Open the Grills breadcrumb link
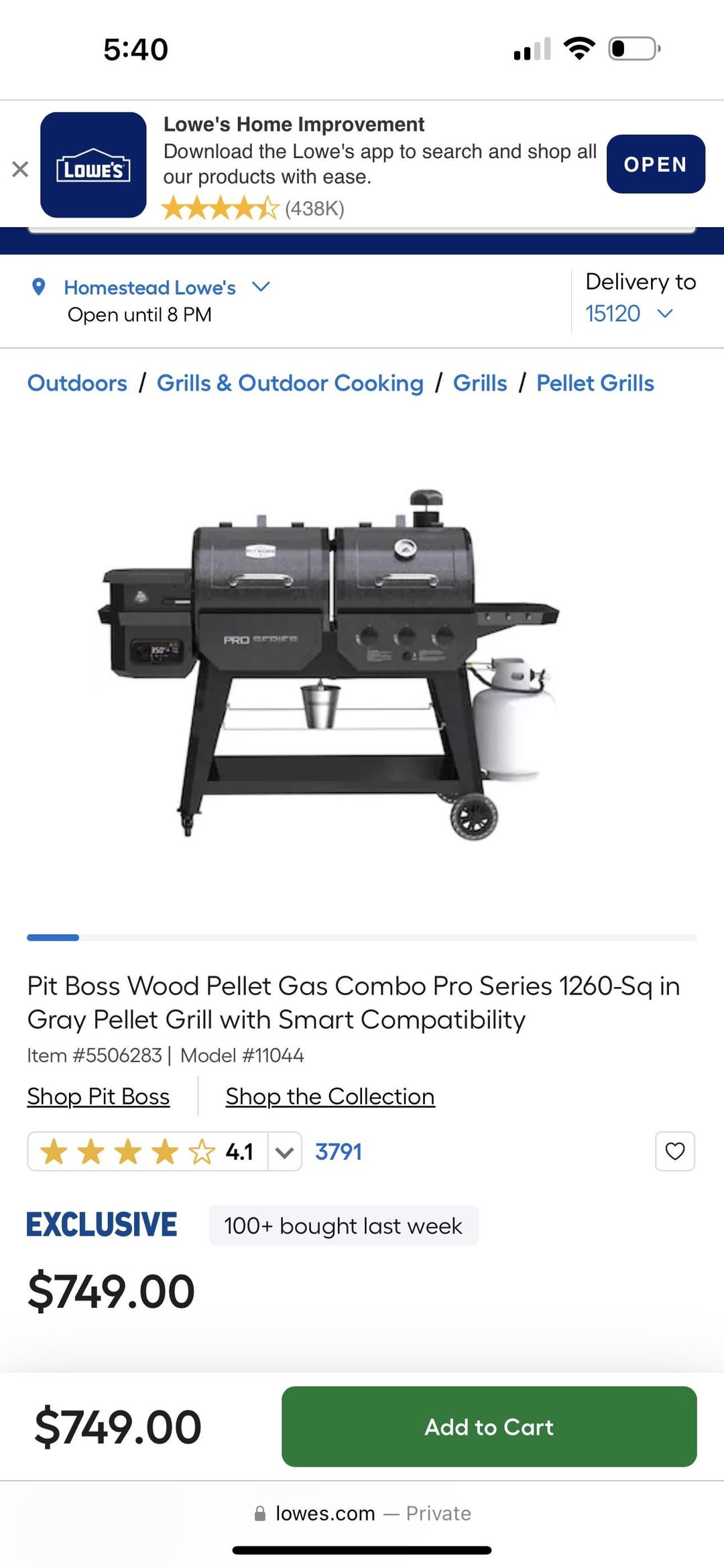Screen dimensions: 724x1568 click(480, 383)
